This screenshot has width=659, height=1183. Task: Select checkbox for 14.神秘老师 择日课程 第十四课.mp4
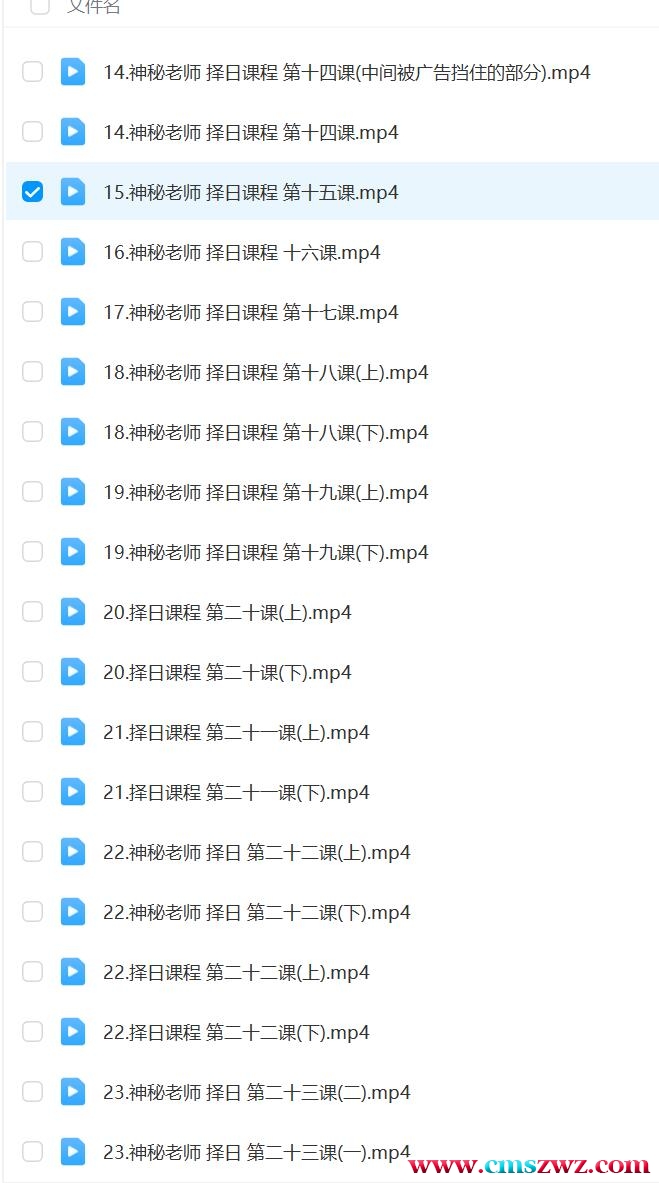32,132
